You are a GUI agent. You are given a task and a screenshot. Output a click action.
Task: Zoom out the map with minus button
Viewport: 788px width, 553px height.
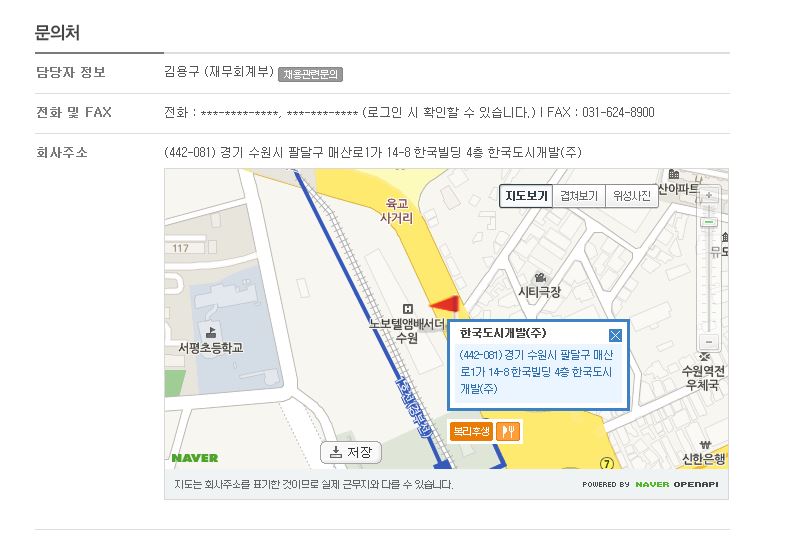[709, 342]
